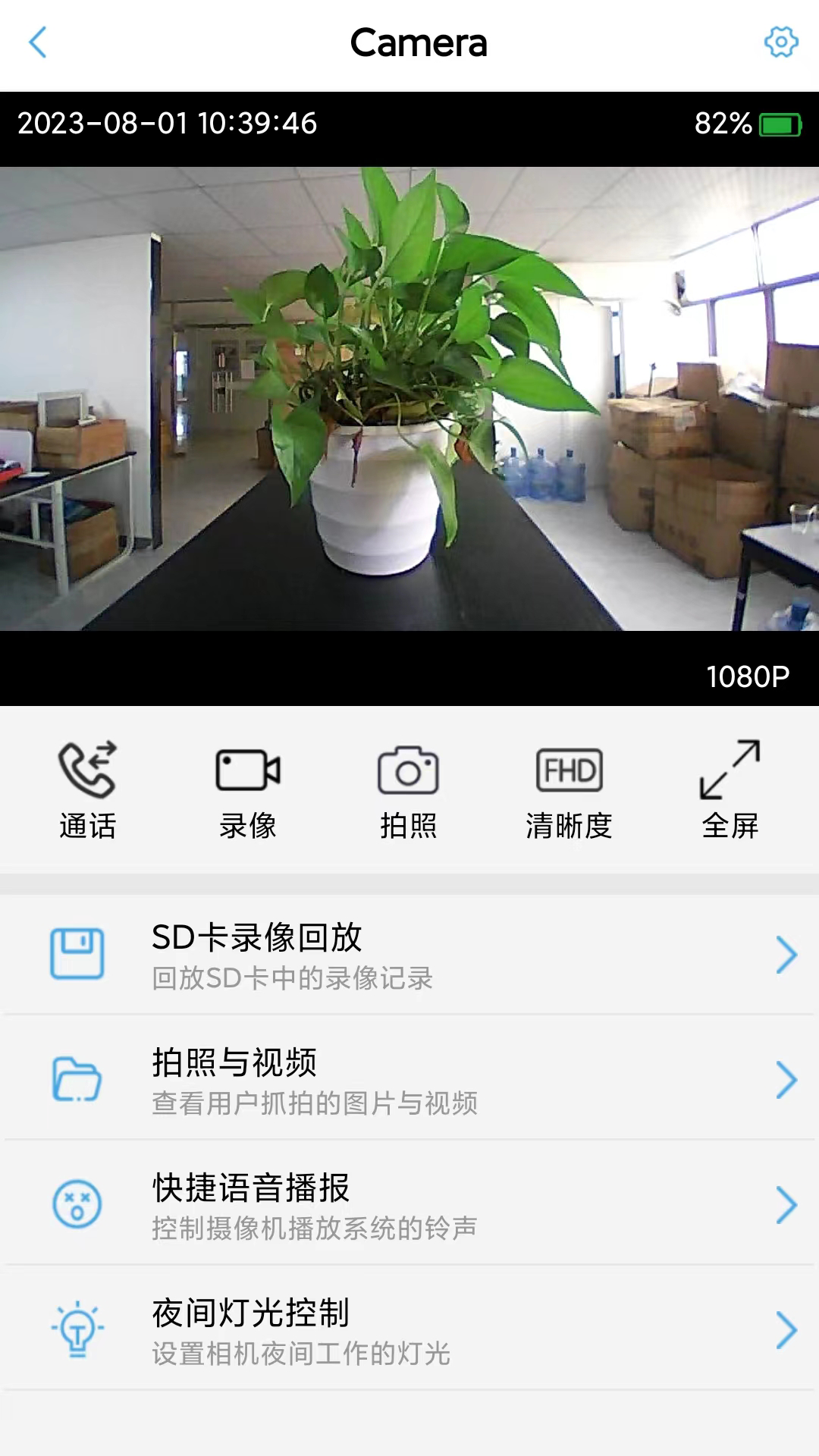Start a voice call with the camera
Viewport: 819px width, 1456px height.
pos(86,789)
